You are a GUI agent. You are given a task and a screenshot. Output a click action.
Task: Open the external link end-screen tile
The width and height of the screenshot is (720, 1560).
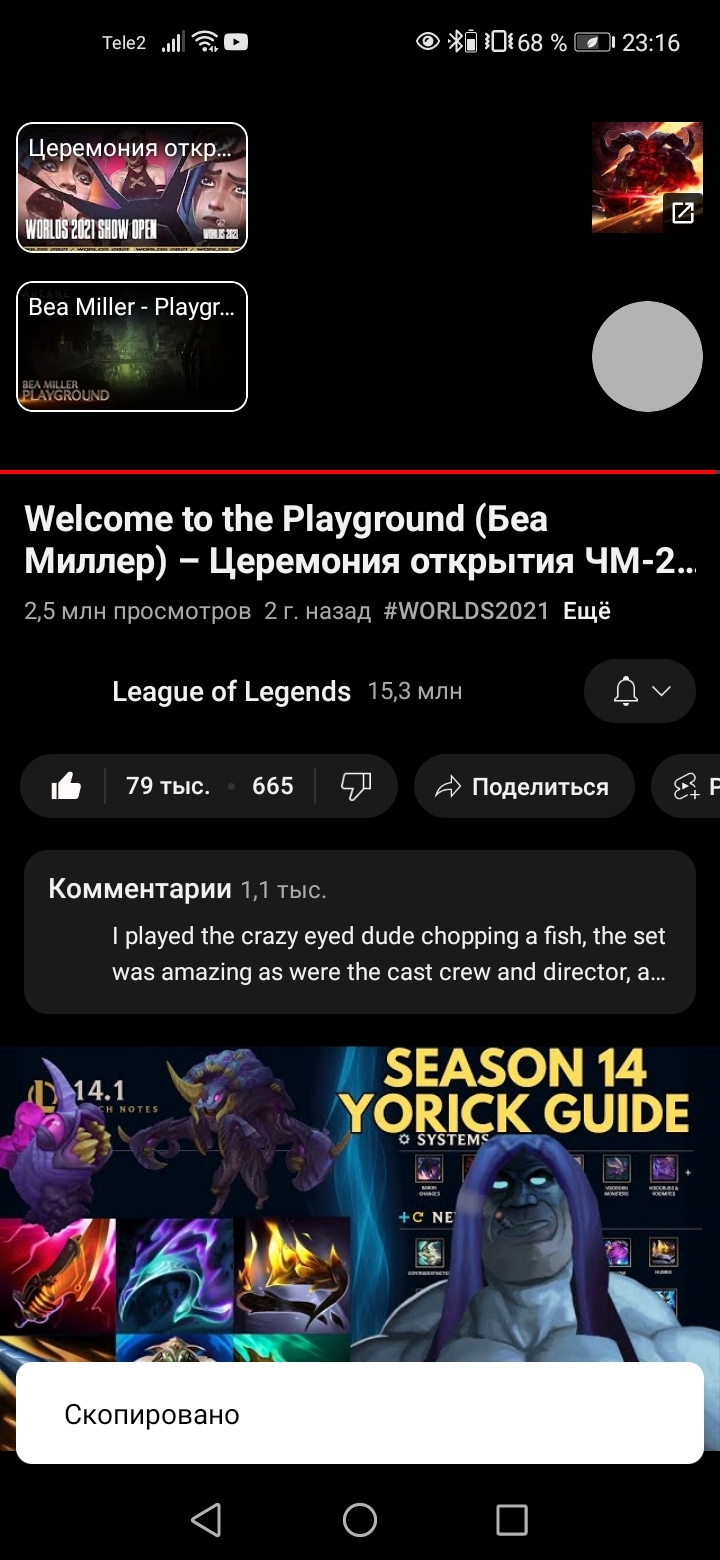(647, 178)
